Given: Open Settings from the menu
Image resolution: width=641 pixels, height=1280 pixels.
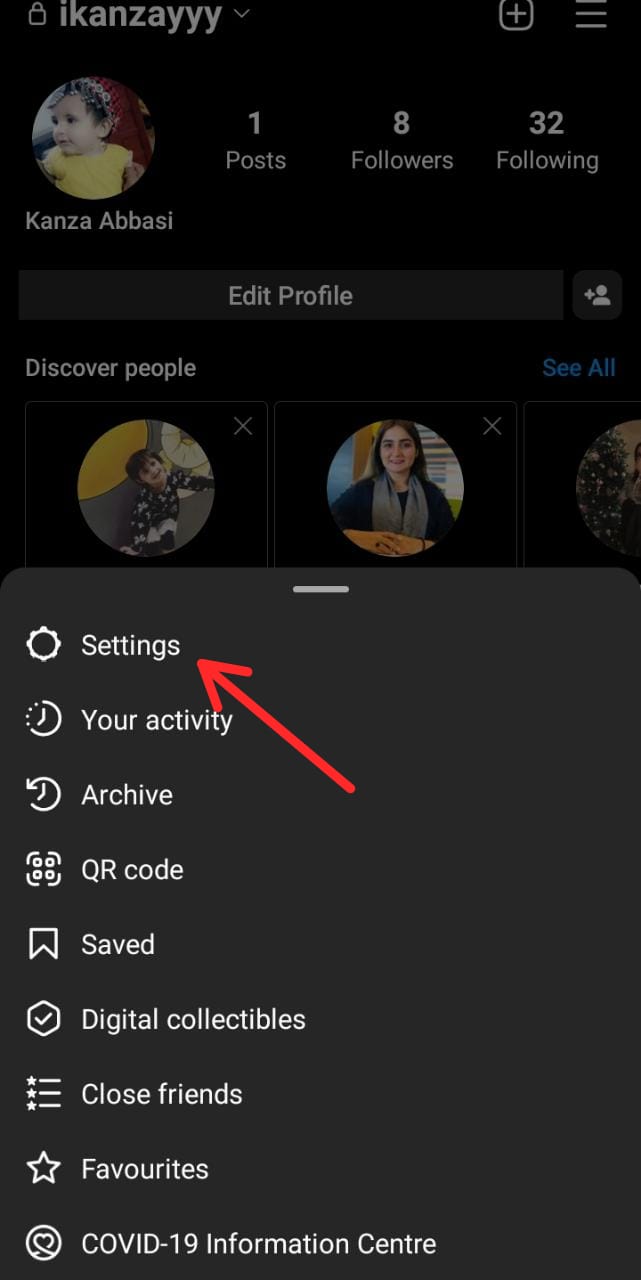Looking at the screenshot, I should pos(130,645).
